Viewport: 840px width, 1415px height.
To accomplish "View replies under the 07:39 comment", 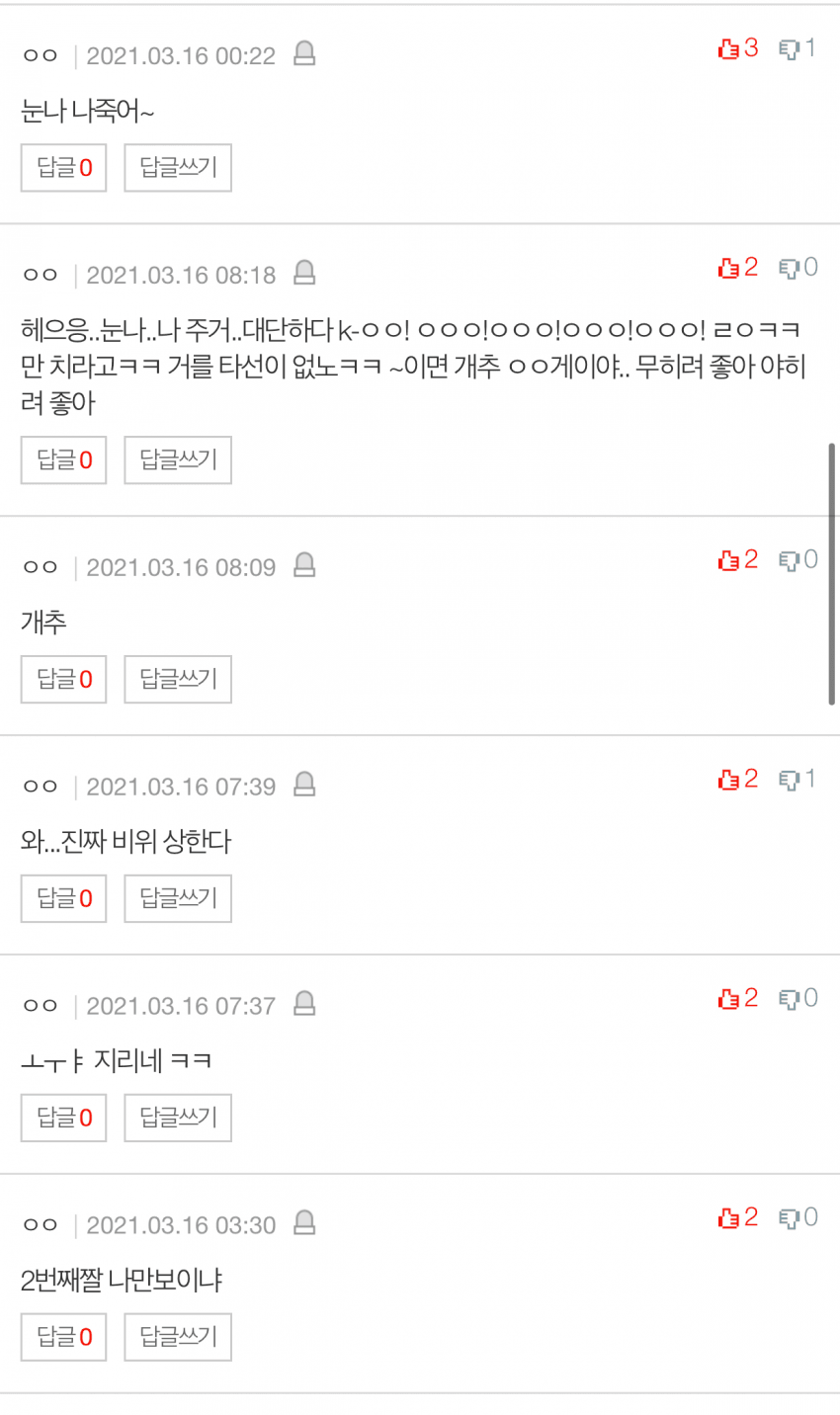I will pyautogui.click(x=63, y=899).
